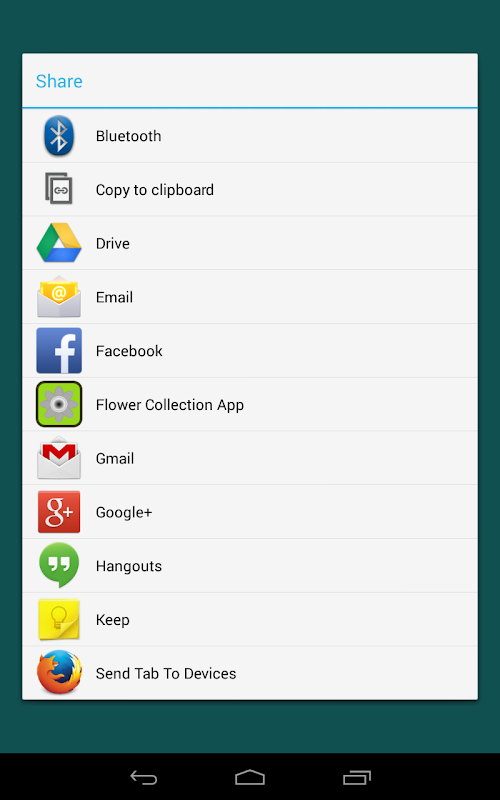This screenshot has width=500, height=800.
Task: Share with Gmail
Action: [250, 458]
